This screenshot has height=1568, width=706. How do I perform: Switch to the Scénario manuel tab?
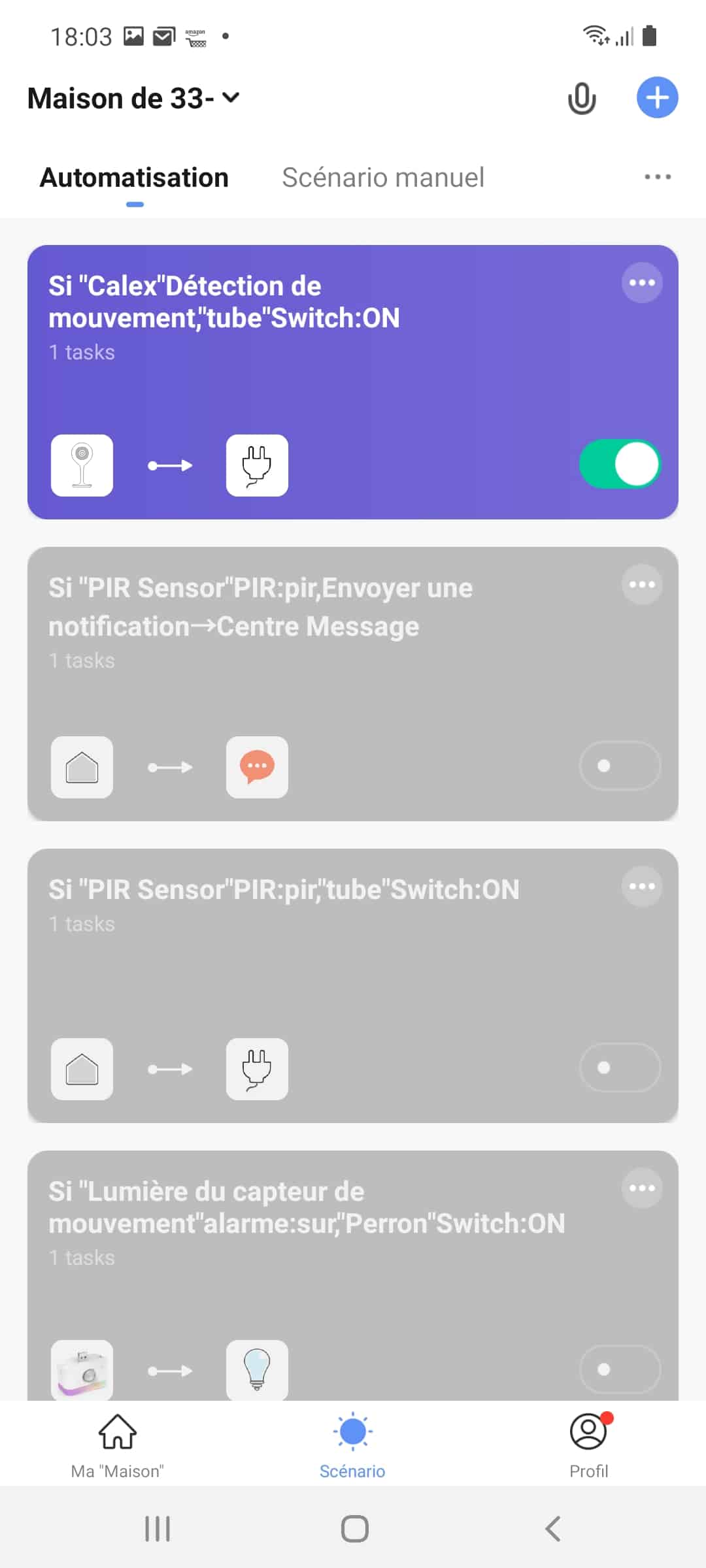click(x=383, y=178)
